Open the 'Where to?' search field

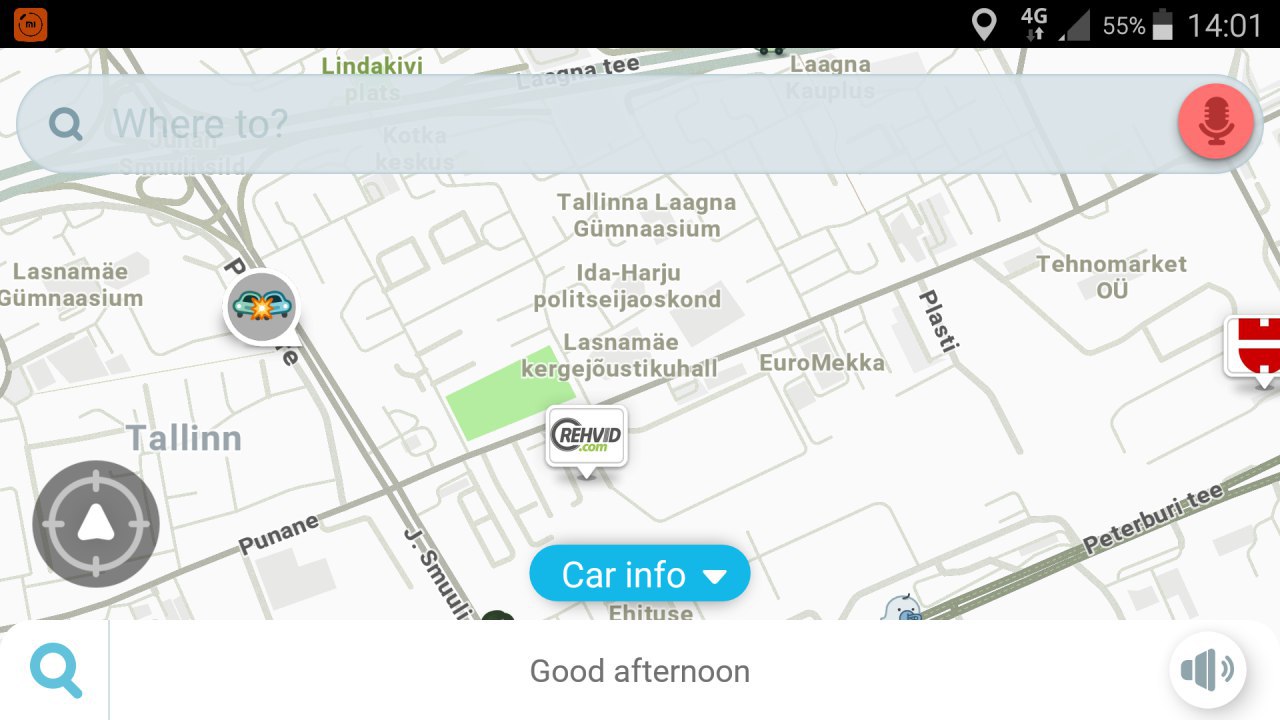point(600,124)
